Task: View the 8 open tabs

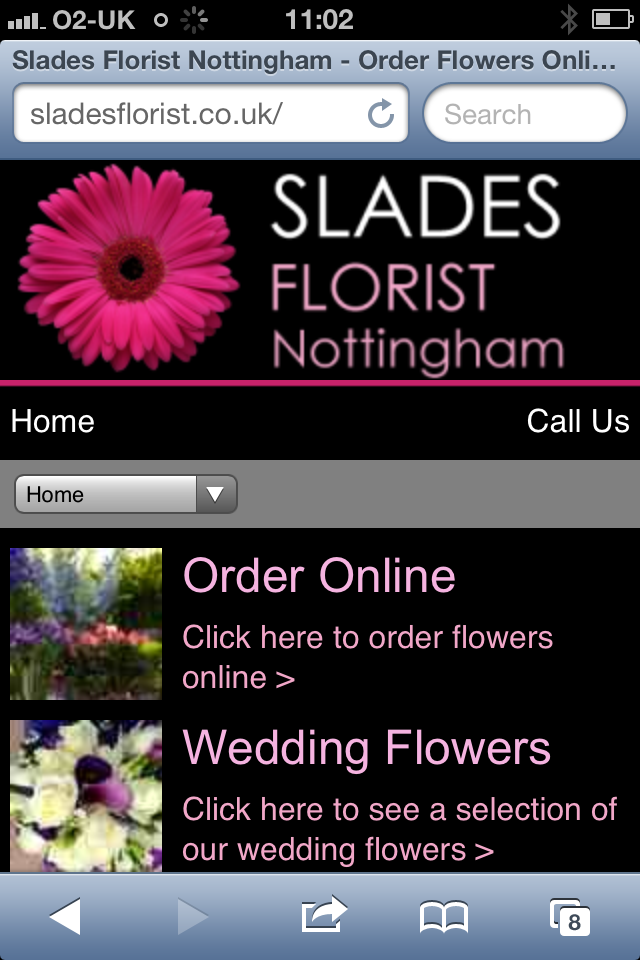Action: 570,916
